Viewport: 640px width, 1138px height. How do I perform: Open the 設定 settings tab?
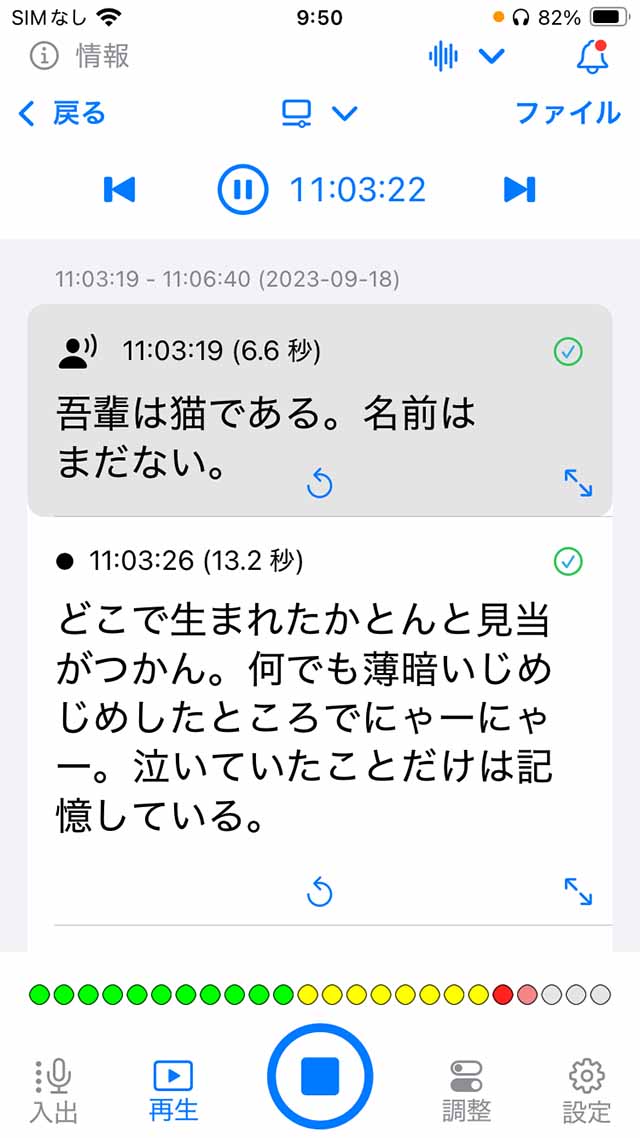pyautogui.click(x=587, y=1090)
